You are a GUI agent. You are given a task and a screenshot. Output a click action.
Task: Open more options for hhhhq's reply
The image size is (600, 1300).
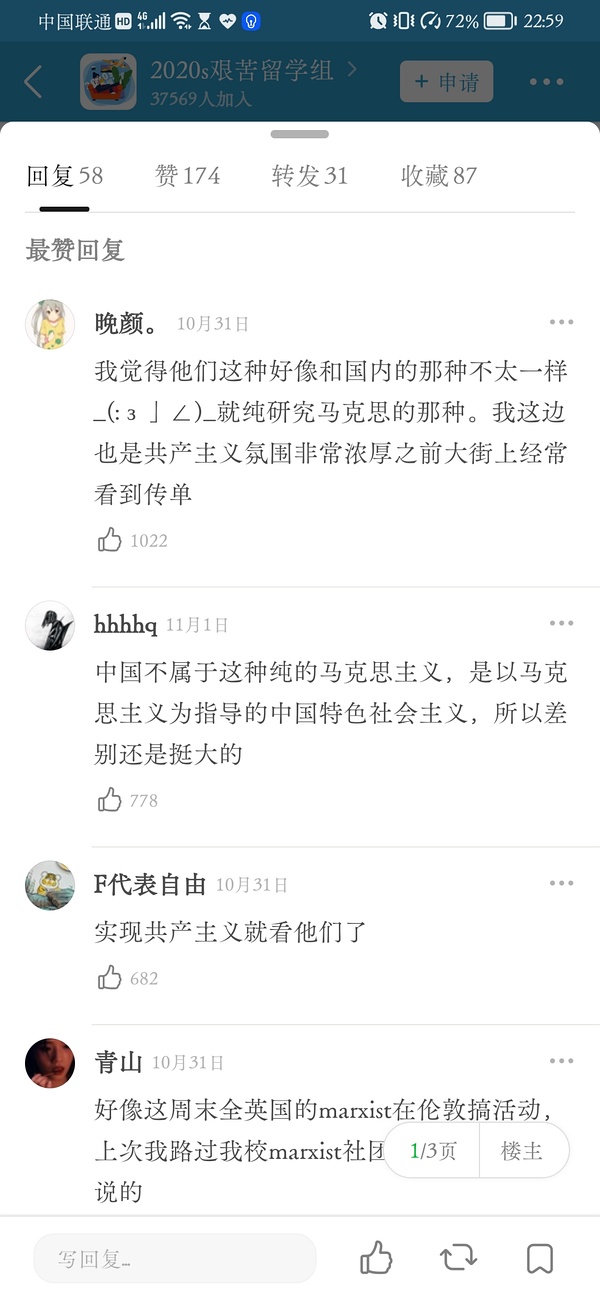[561, 624]
